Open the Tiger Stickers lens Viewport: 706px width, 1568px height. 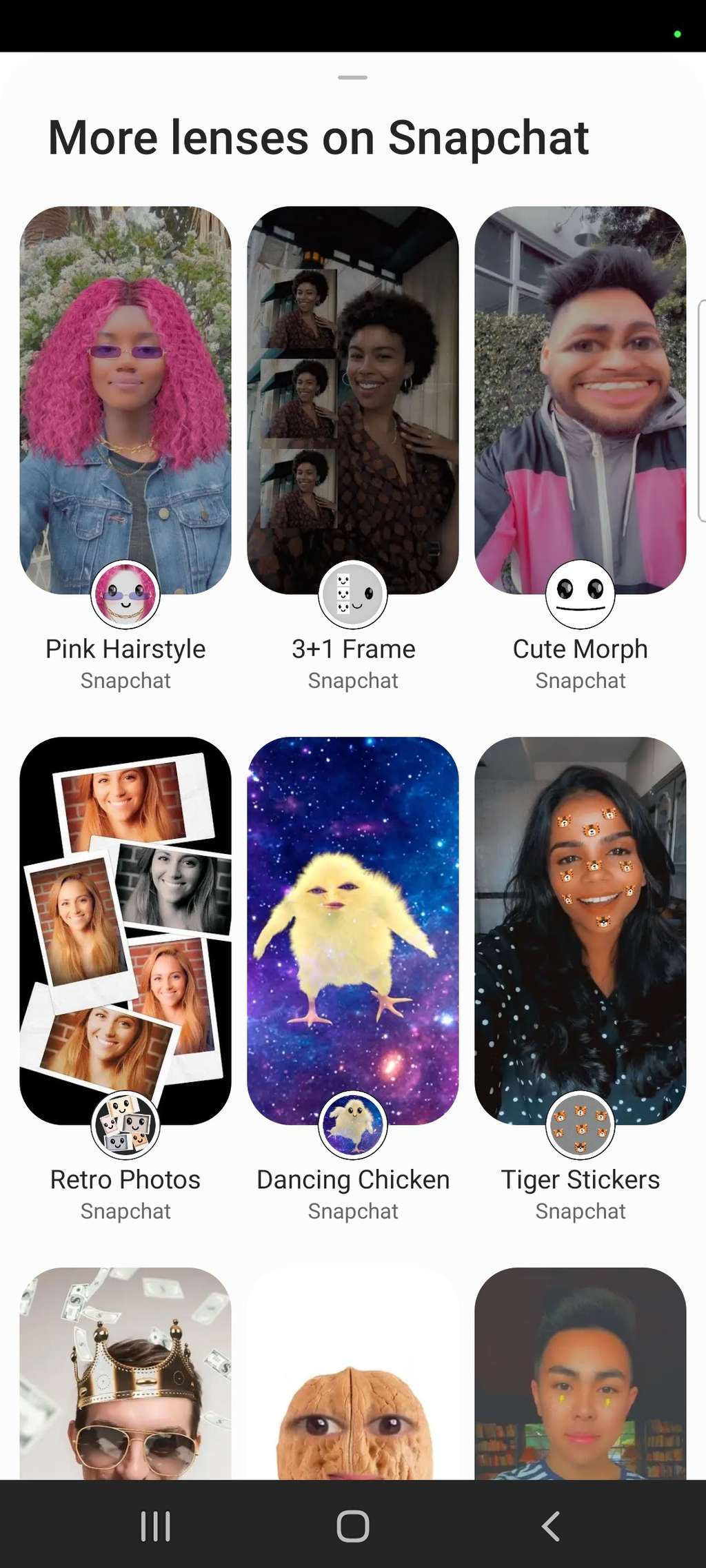coord(581,930)
